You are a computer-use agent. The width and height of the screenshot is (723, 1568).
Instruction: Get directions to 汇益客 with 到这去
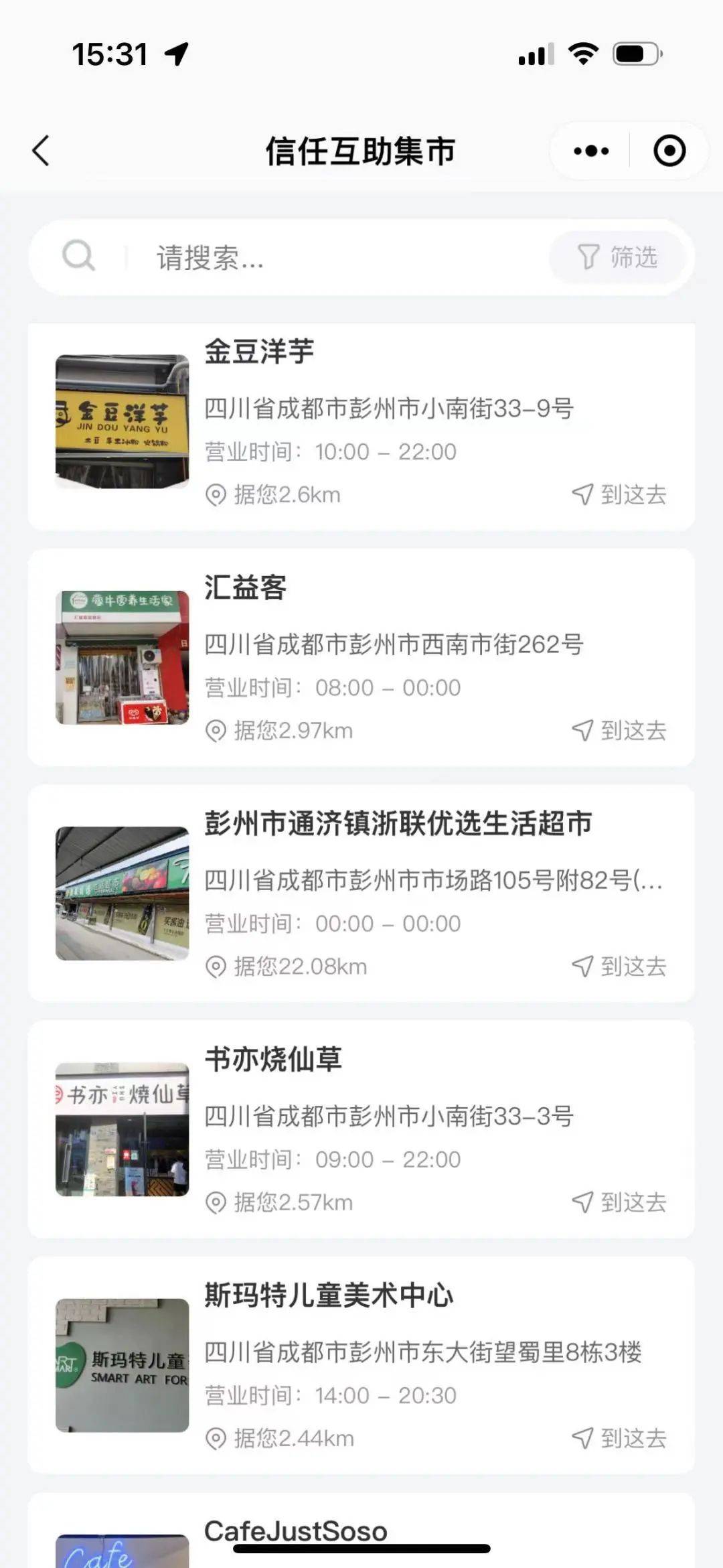pyautogui.click(x=619, y=731)
